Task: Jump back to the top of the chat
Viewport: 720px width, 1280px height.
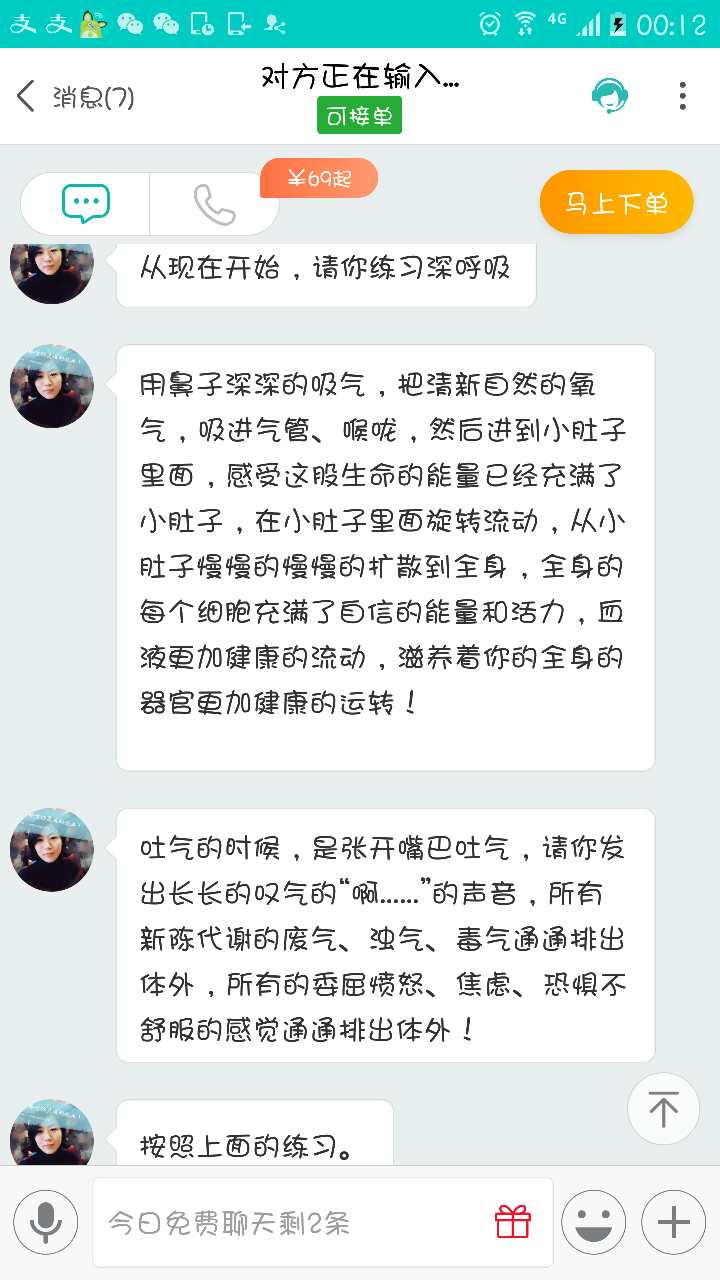Action: pyautogui.click(x=663, y=1108)
